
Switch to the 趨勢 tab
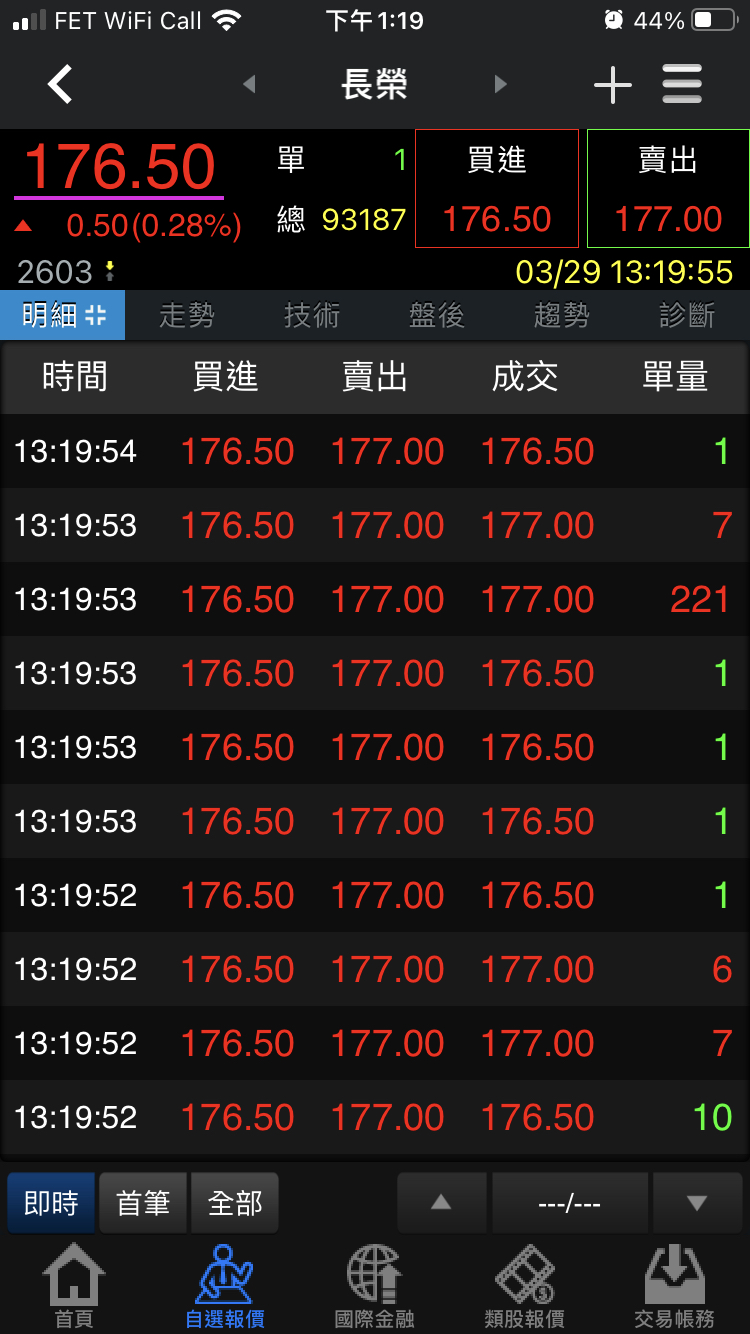coord(562,316)
